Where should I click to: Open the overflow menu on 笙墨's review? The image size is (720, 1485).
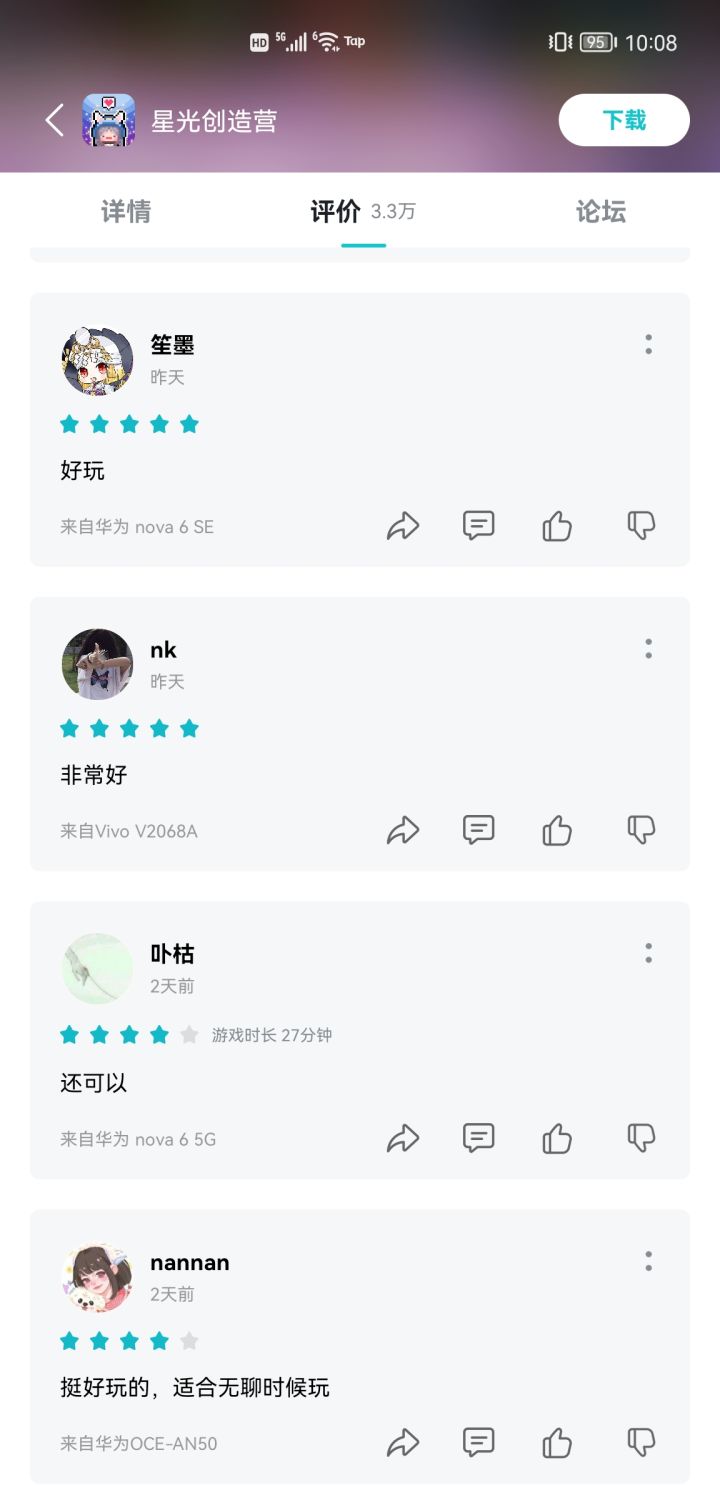[x=649, y=344]
